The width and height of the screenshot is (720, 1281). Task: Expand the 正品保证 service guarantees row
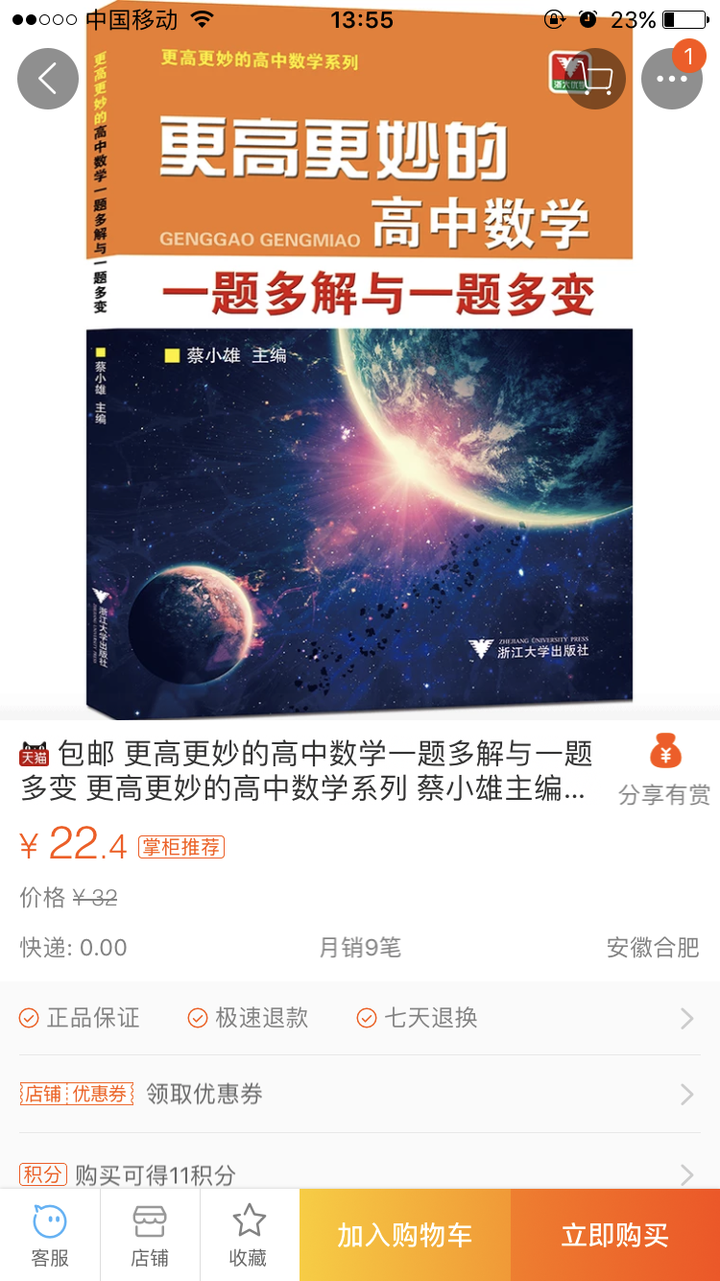[x=360, y=1018]
